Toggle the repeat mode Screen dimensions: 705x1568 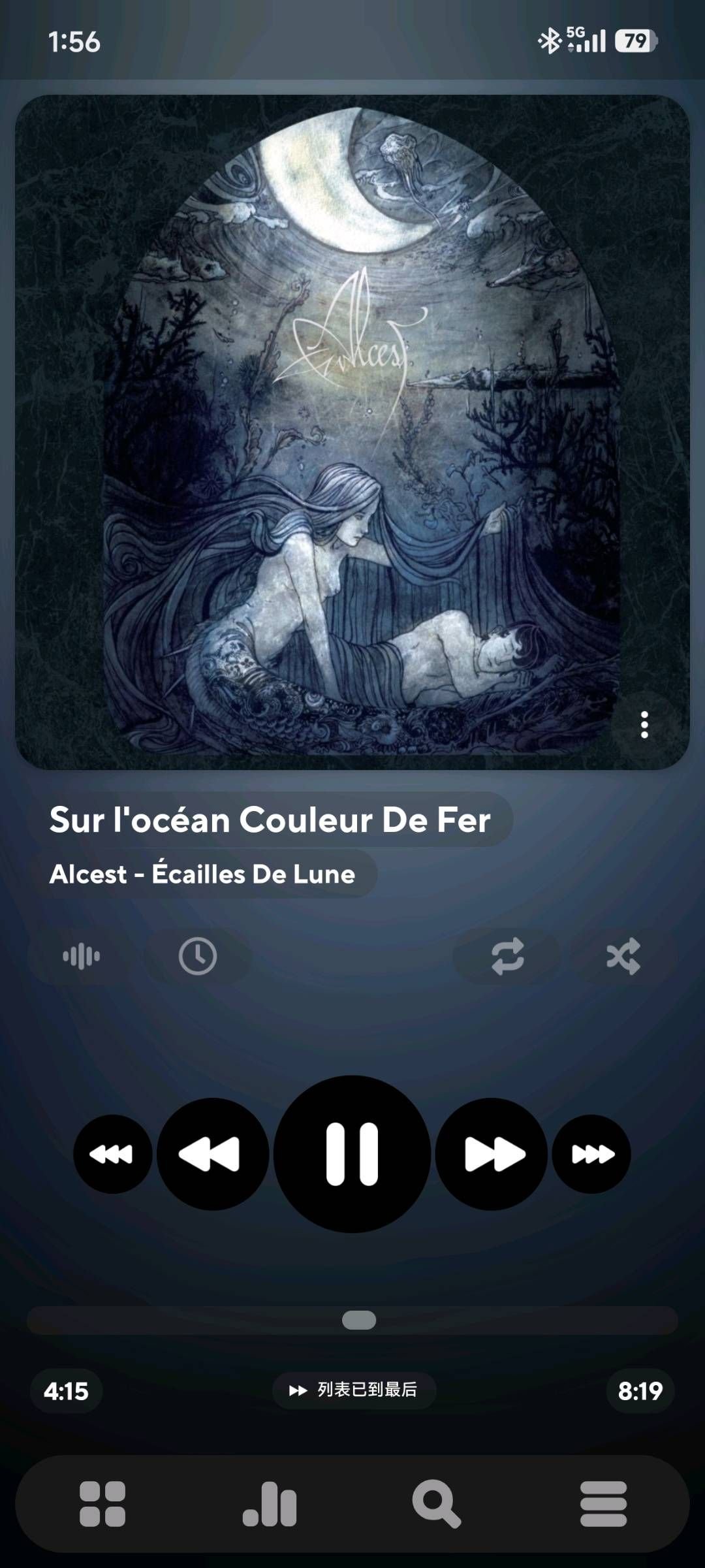(x=507, y=957)
